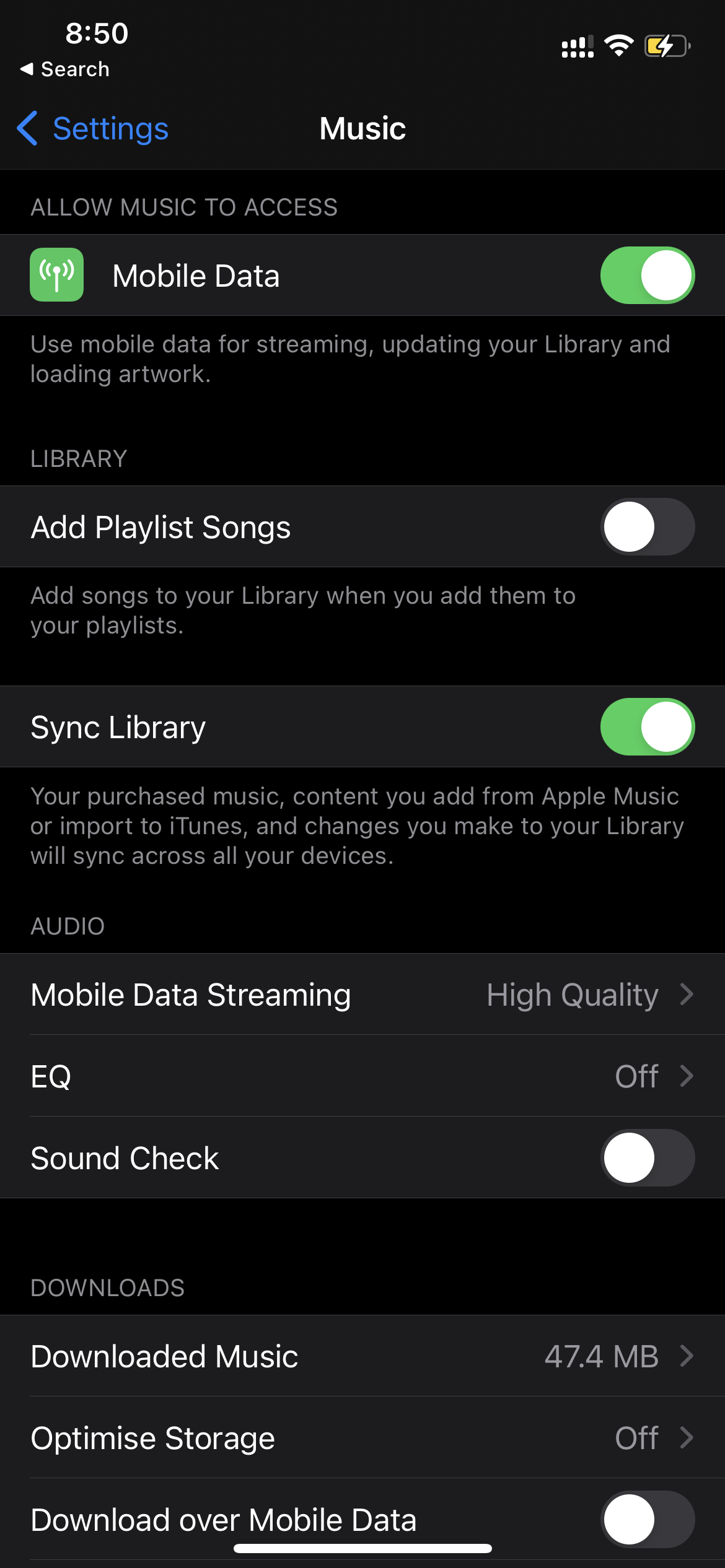725x1568 pixels.
Task: Open EQ settings
Action: pyautogui.click(x=362, y=1076)
